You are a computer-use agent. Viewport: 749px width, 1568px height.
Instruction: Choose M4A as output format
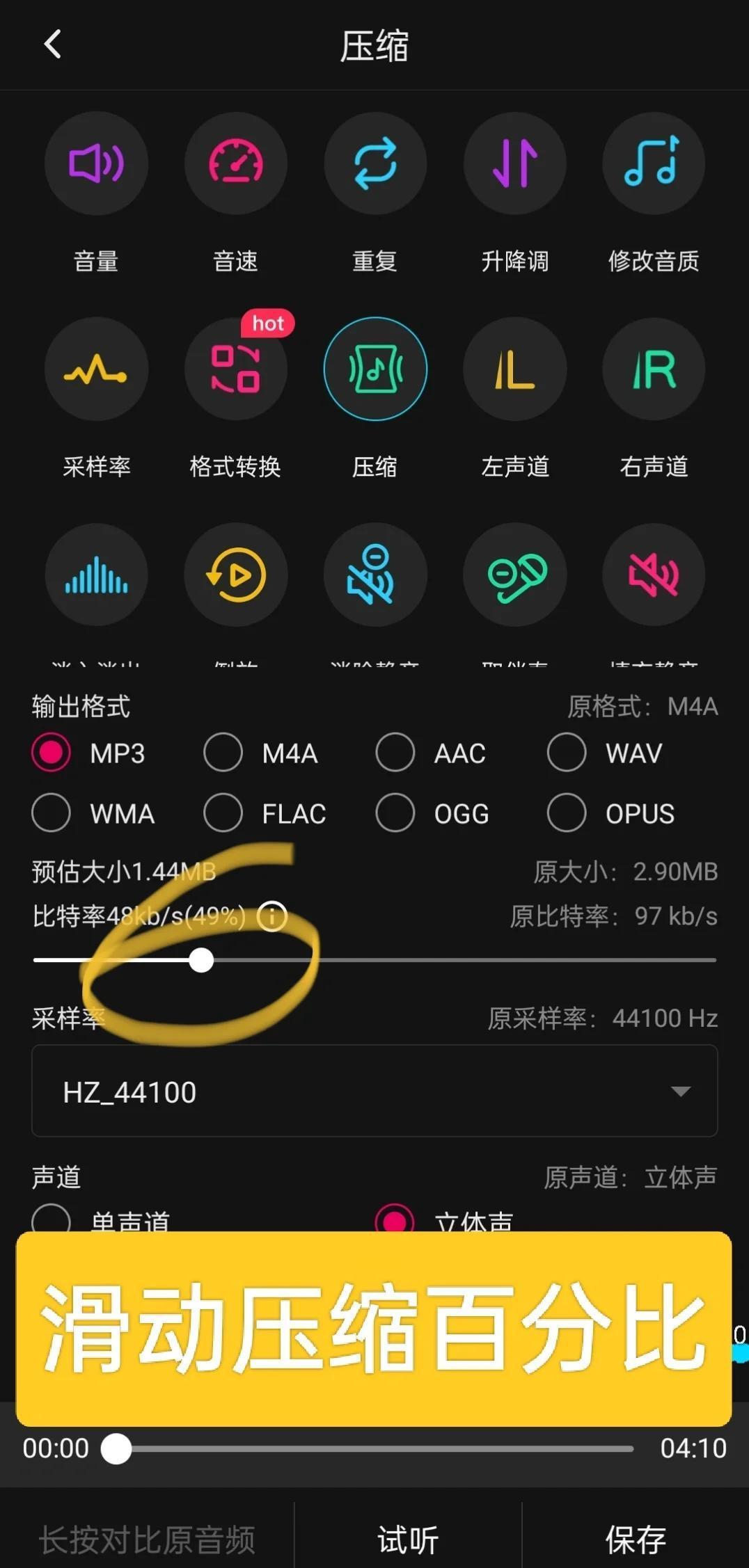[x=223, y=753]
